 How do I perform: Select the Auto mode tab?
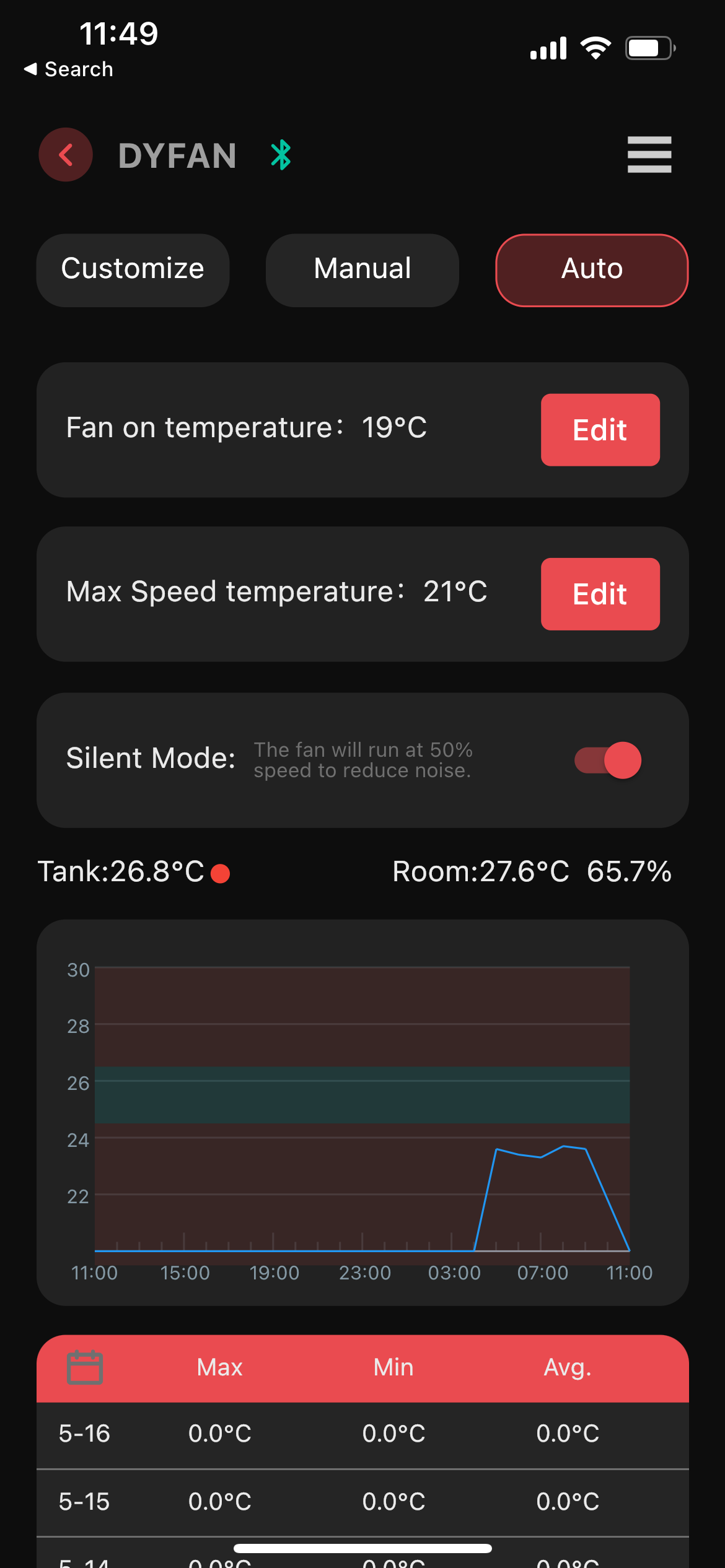click(591, 270)
